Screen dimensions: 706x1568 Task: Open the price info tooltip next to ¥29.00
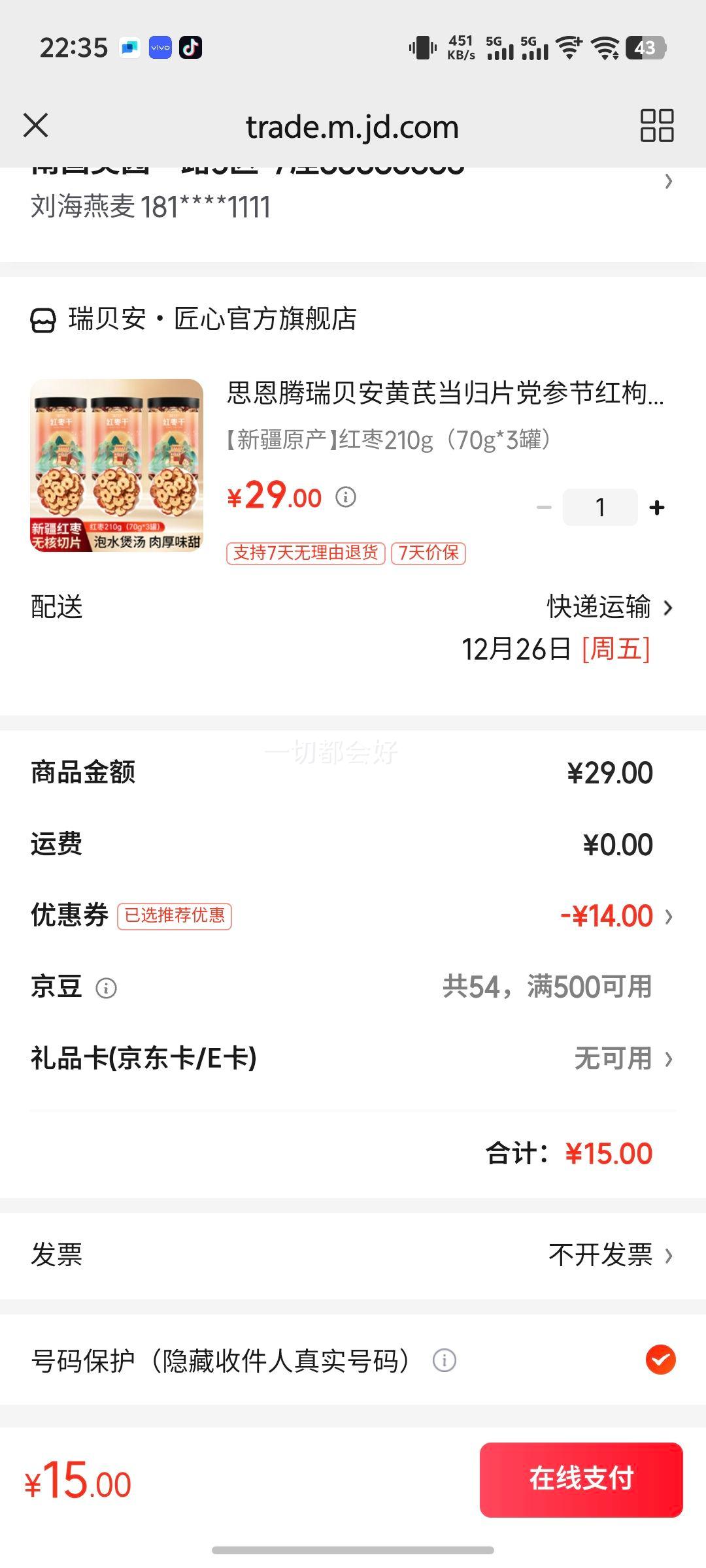click(x=346, y=497)
